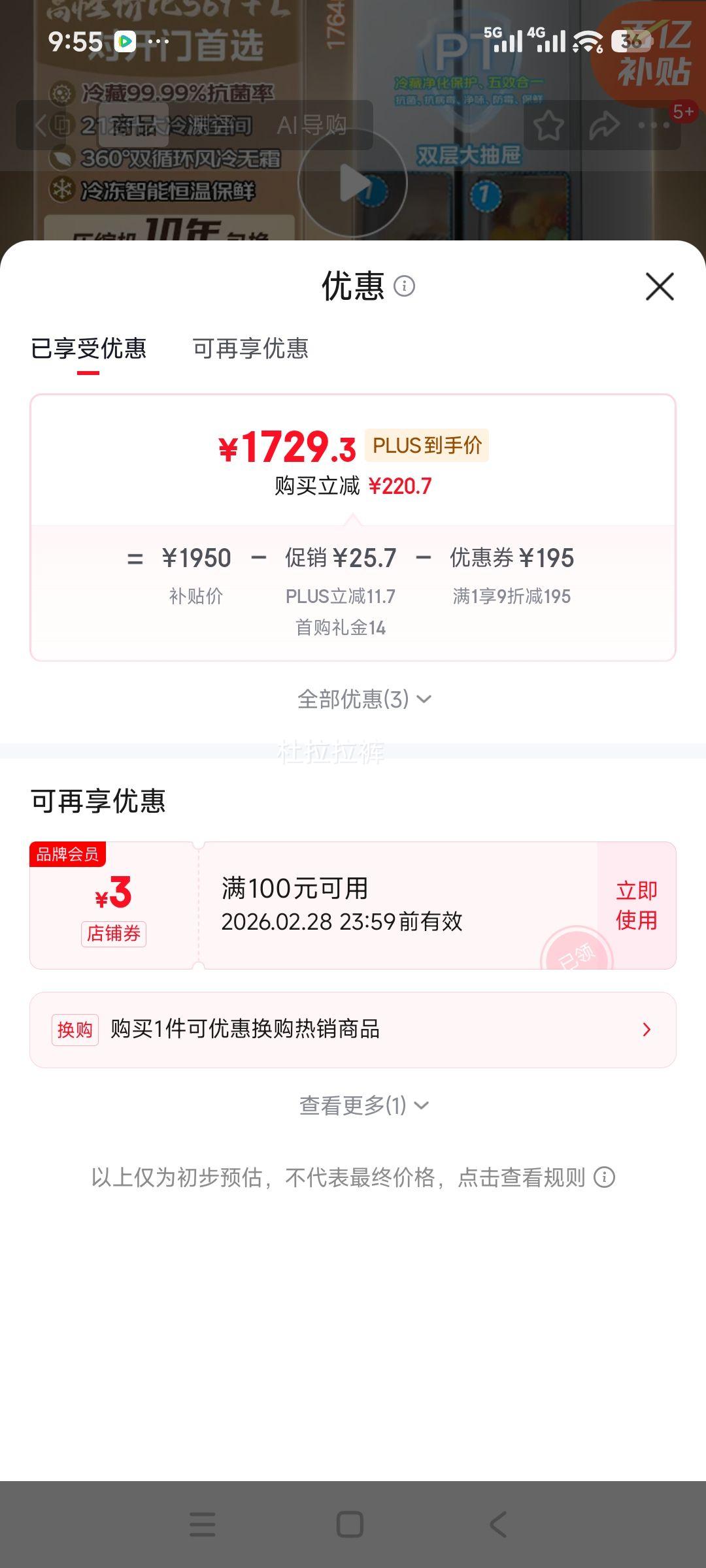The width and height of the screenshot is (706, 1568).
Task: Switch to the 可再享优惠 tab
Action: 250,350
